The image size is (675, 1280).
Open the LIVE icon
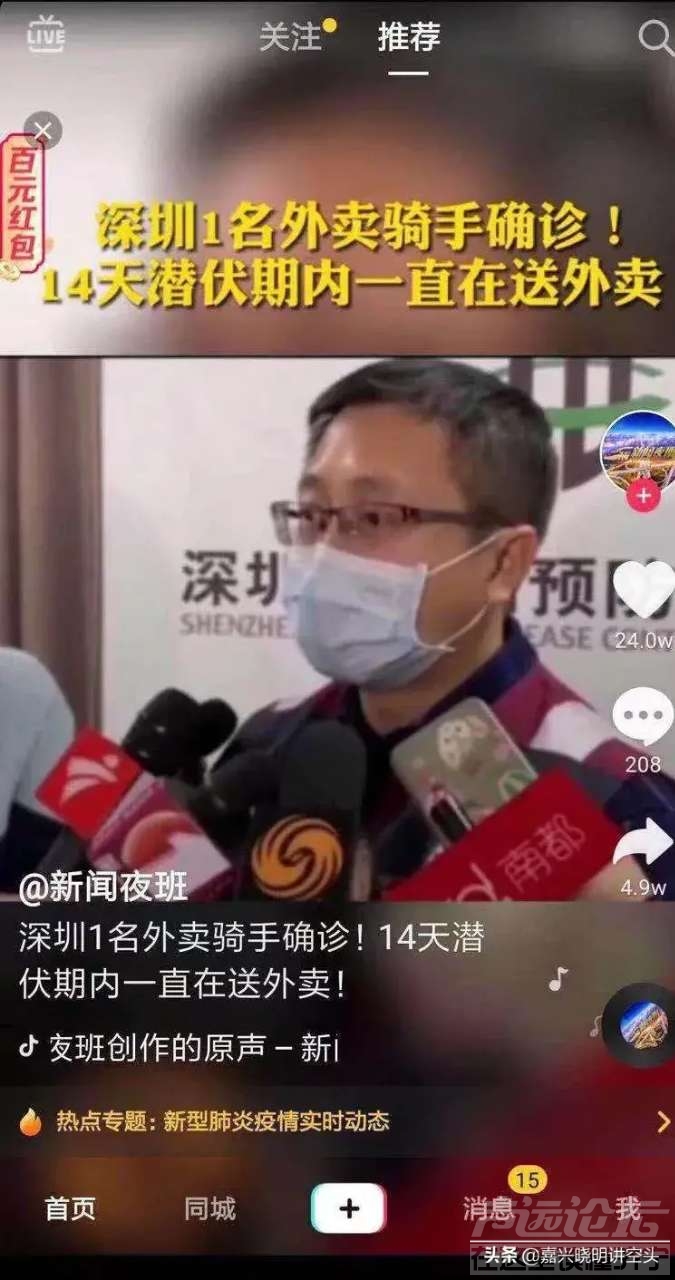point(45,35)
